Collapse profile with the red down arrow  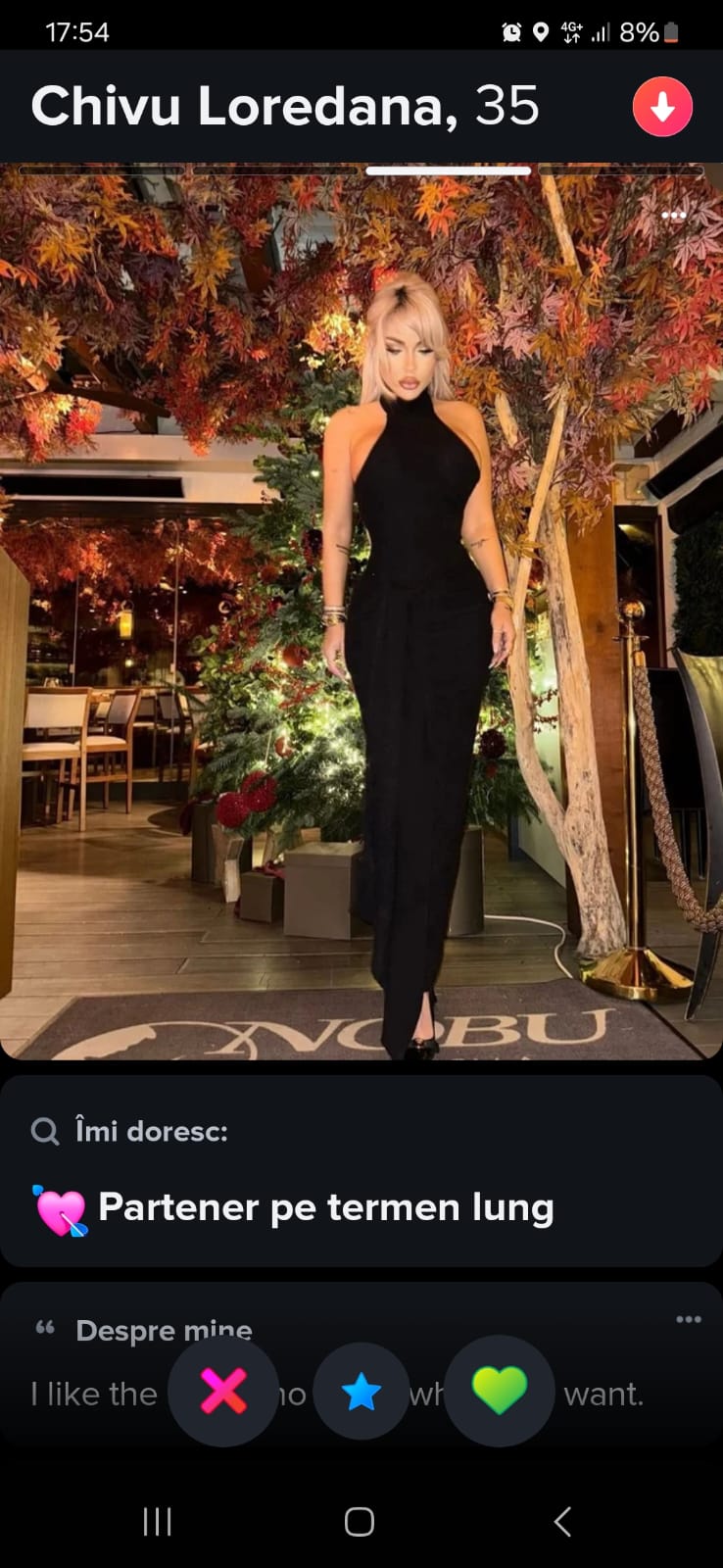pyautogui.click(x=662, y=107)
